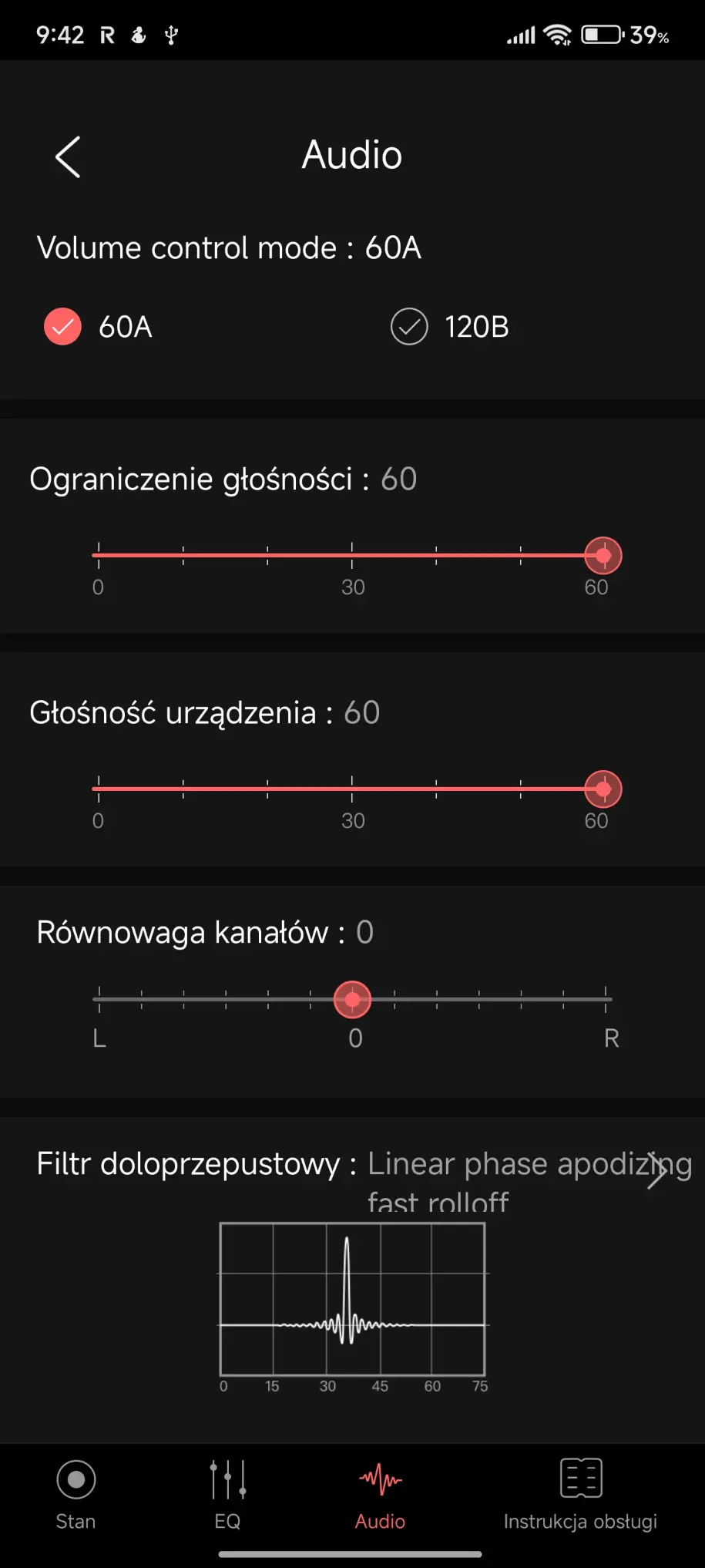
Task: Select the 120B volume control mode
Action: click(409, 327)
